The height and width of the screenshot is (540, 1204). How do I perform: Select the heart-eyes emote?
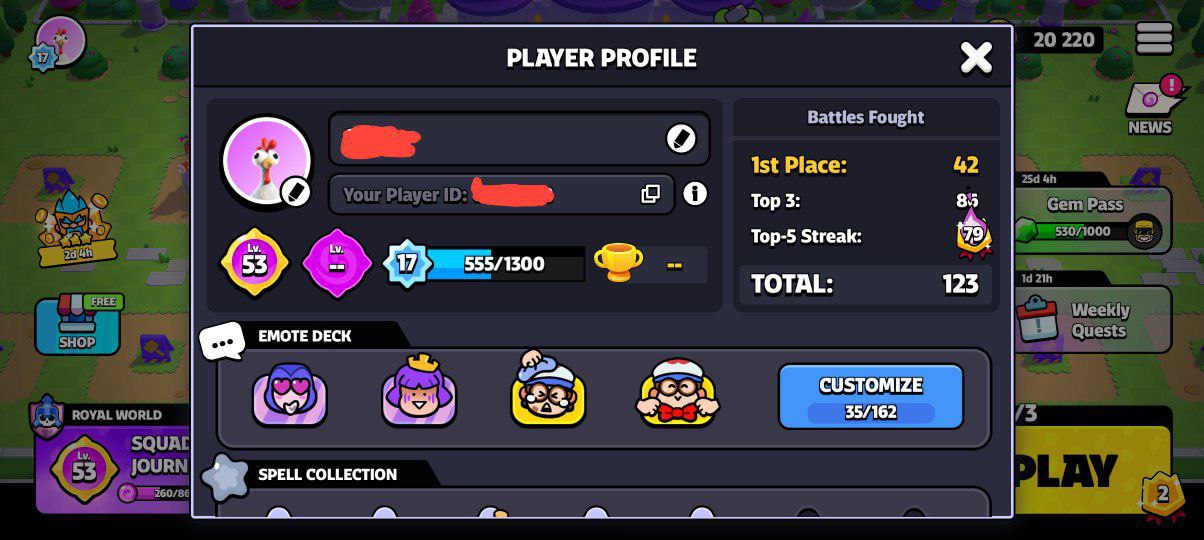289,394
